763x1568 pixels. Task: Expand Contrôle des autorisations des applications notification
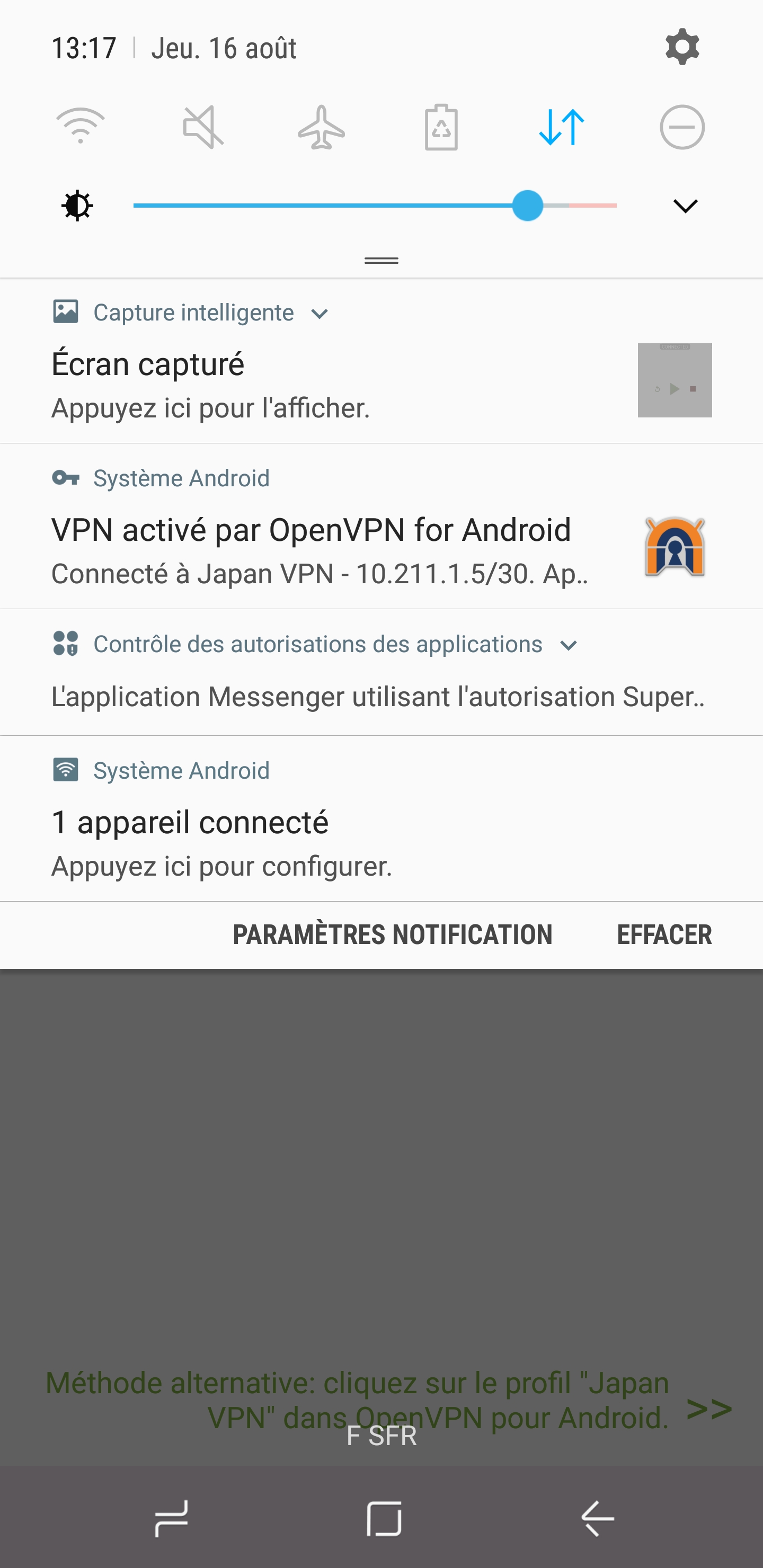[568, 645]
